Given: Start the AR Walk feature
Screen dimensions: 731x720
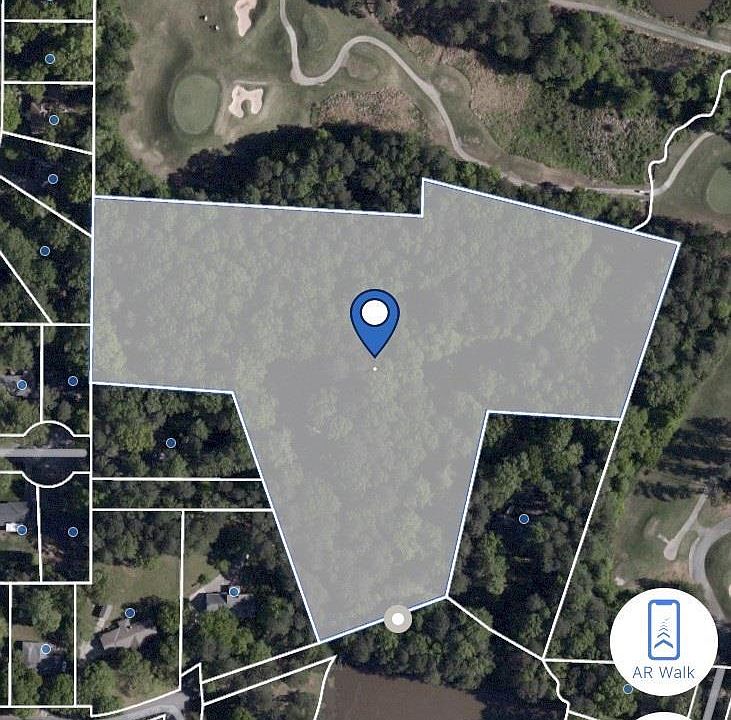Looking at the screenshot, I should tap(663, 639).
